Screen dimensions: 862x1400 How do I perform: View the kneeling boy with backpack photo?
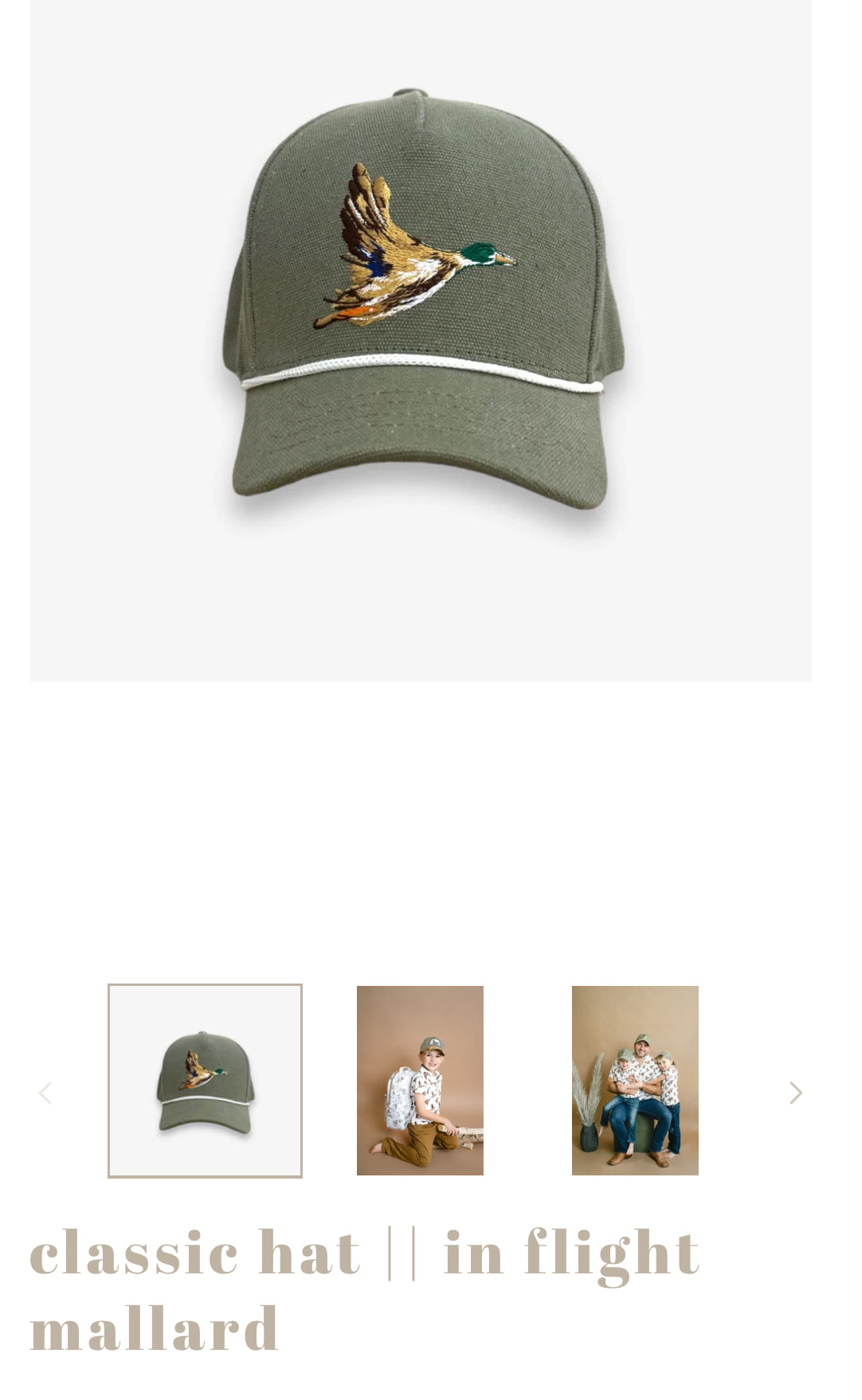(x=420, y=1081)
